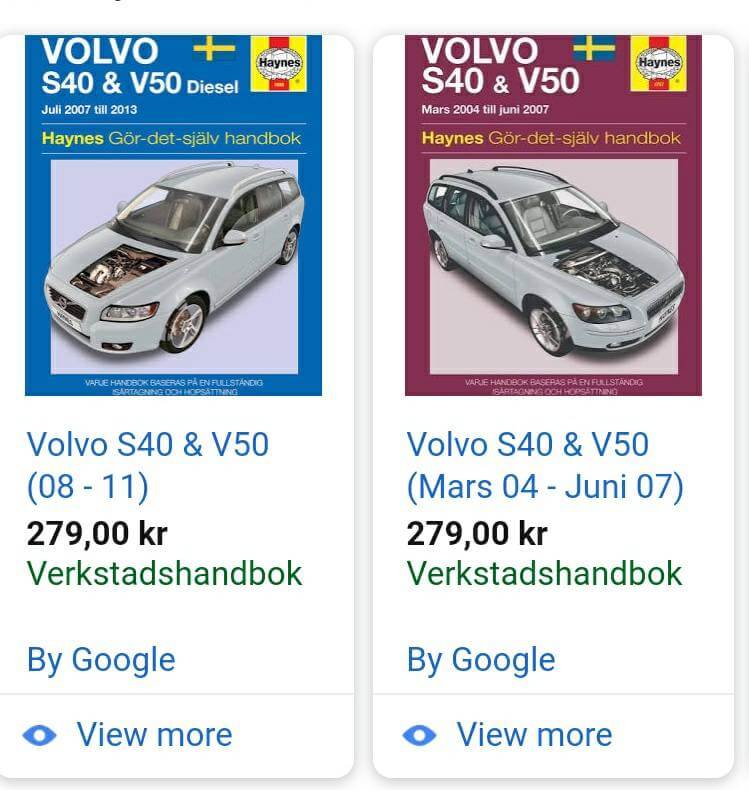749x790 pixels.
Task: Open Volvo S40 & V50 (Mars 04 - Juni 07) image
Action: point(553,215)
